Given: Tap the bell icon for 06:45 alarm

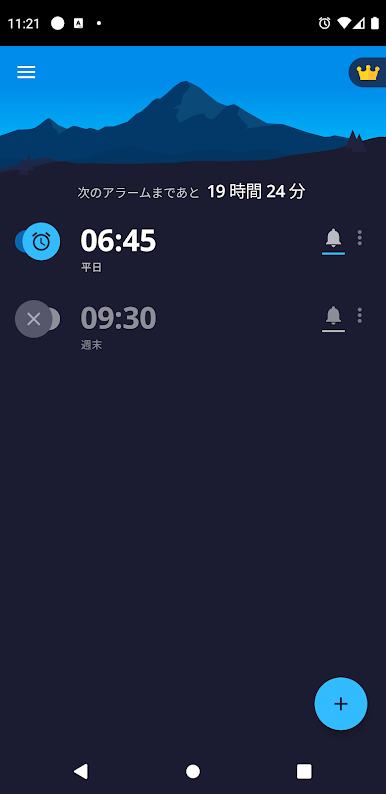Looking at the screenshot, I should [x=333, y=240].
